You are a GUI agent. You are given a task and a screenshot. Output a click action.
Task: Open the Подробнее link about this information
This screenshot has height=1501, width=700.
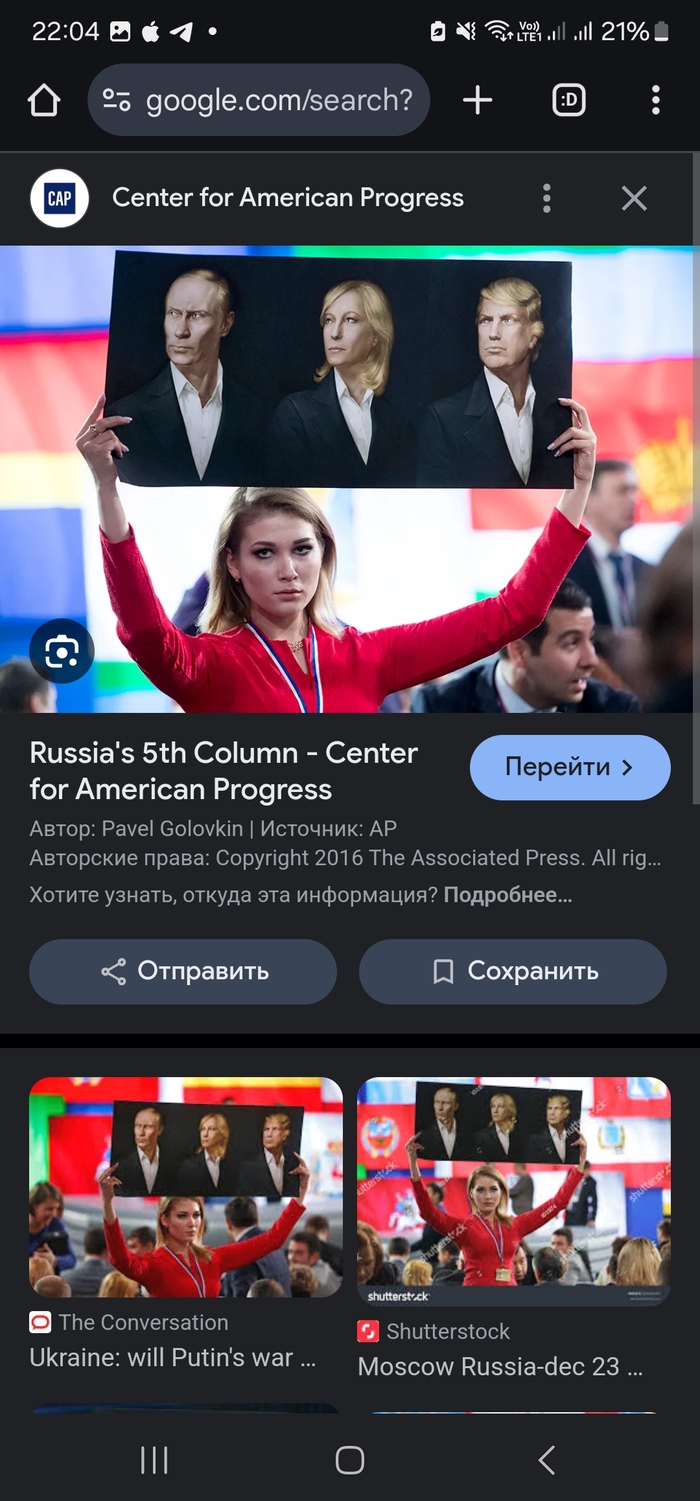pos(507,895)
